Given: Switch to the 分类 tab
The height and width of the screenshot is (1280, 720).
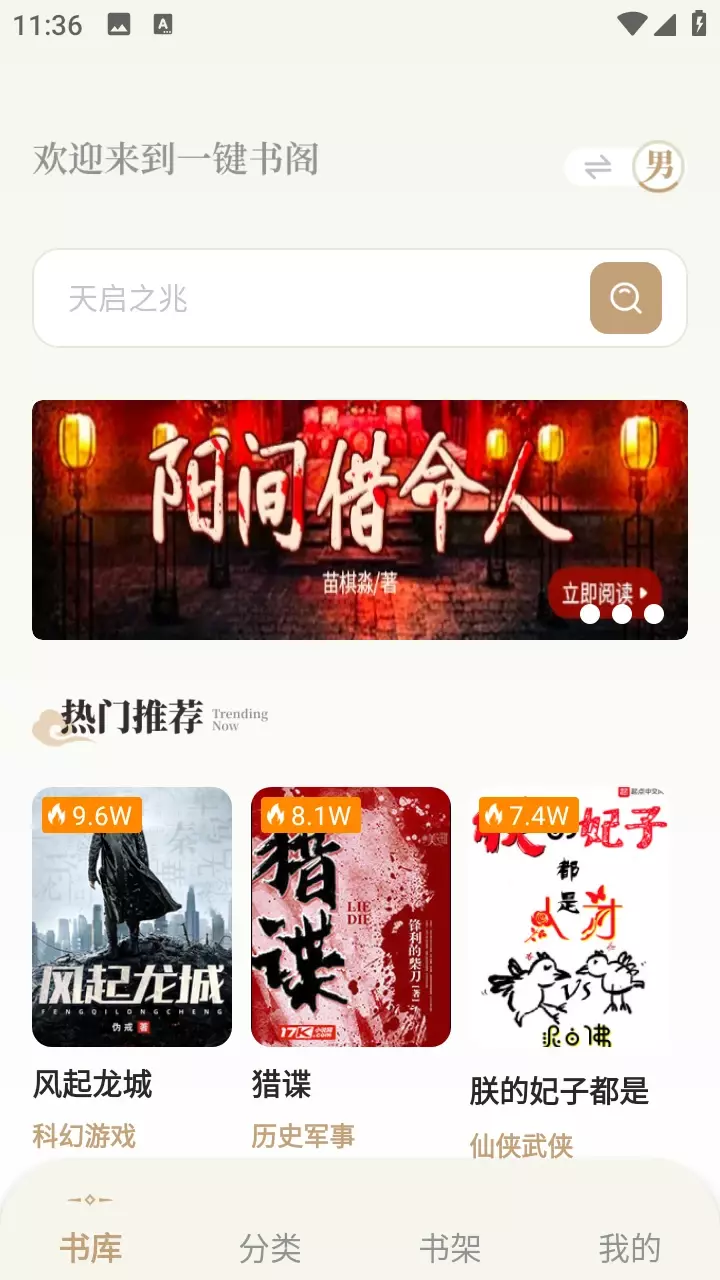Looking at the screenshot, I should click(x=270, y=1247).
